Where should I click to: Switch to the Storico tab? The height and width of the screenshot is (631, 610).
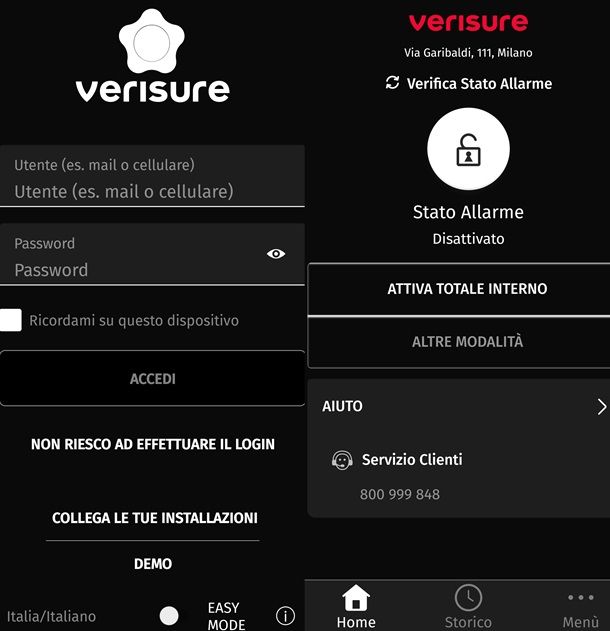click(x=468, y=607)
